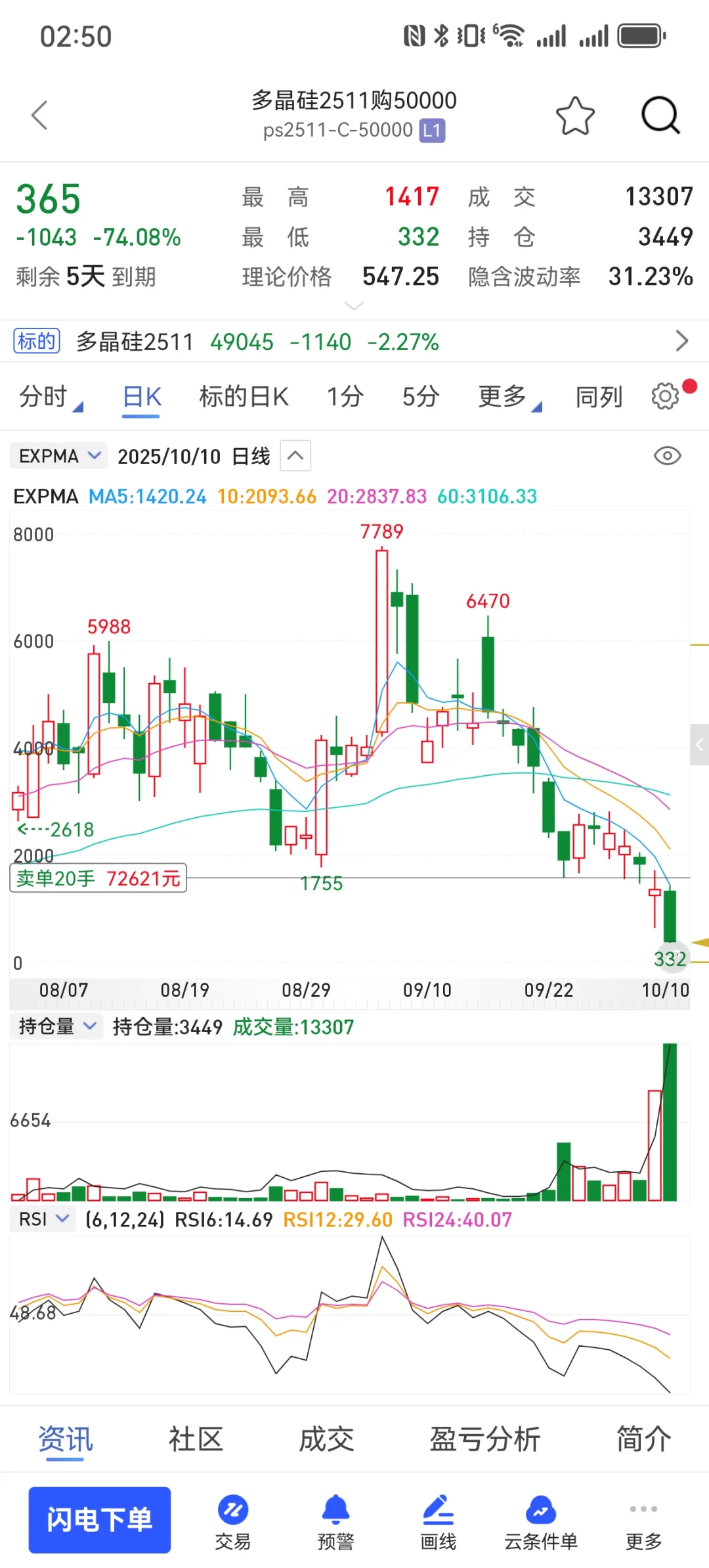Image resolution: width=709 pixels, height=1568 pixels.
Task: Open chart settings gear
Action: tap(666, 396)
